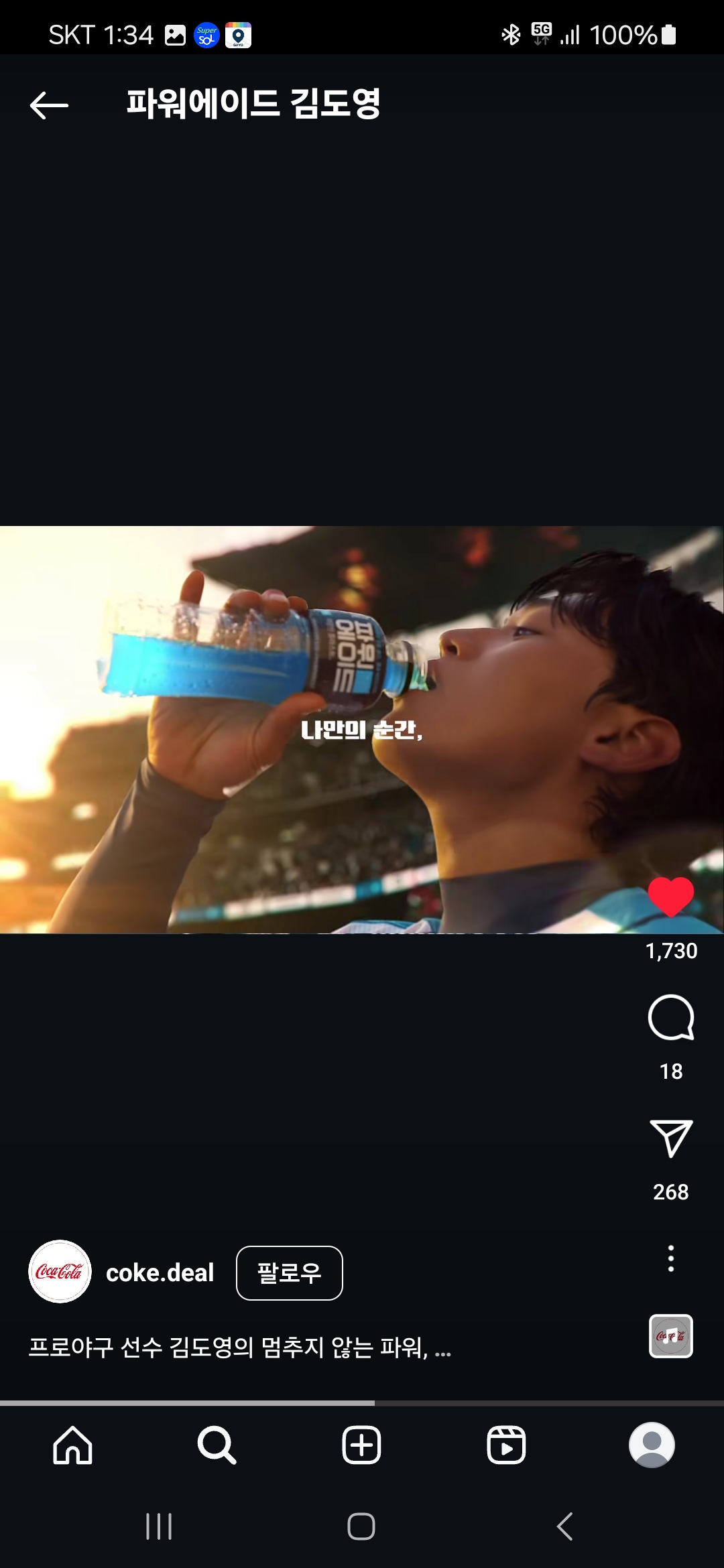
Task: Unlike the reel via the red heart
Action: pos(671,897)
